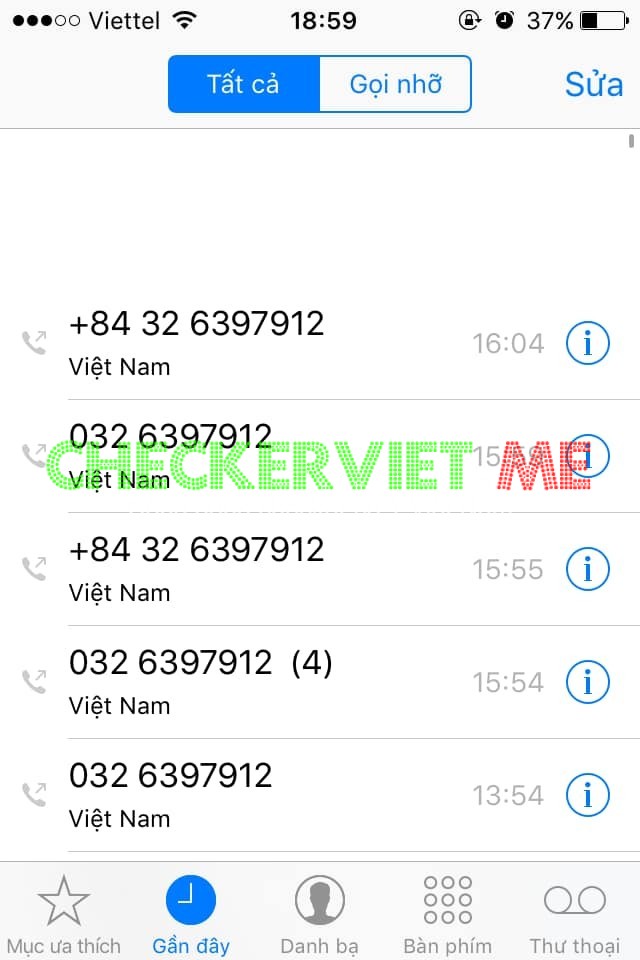Select the Tất cả segment

pos(243,84)
